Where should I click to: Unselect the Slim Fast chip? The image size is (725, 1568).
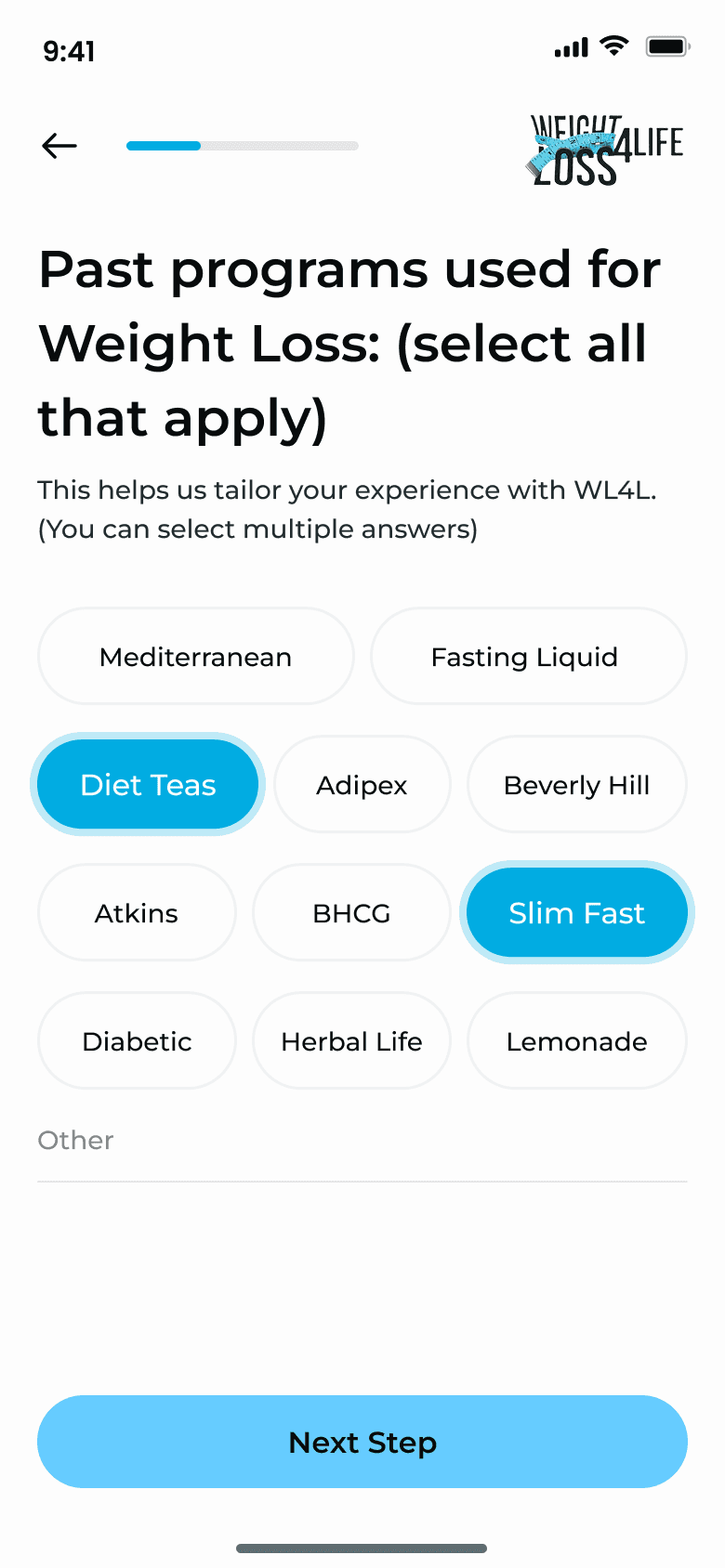click(576, 913)
